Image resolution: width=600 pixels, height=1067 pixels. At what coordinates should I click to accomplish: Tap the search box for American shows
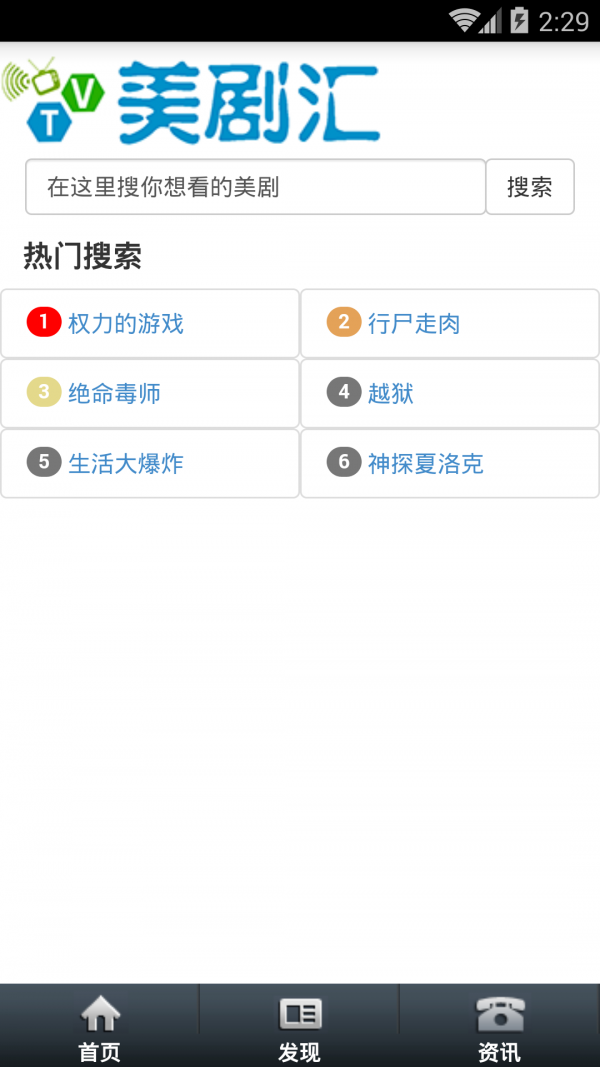[255, 187]
